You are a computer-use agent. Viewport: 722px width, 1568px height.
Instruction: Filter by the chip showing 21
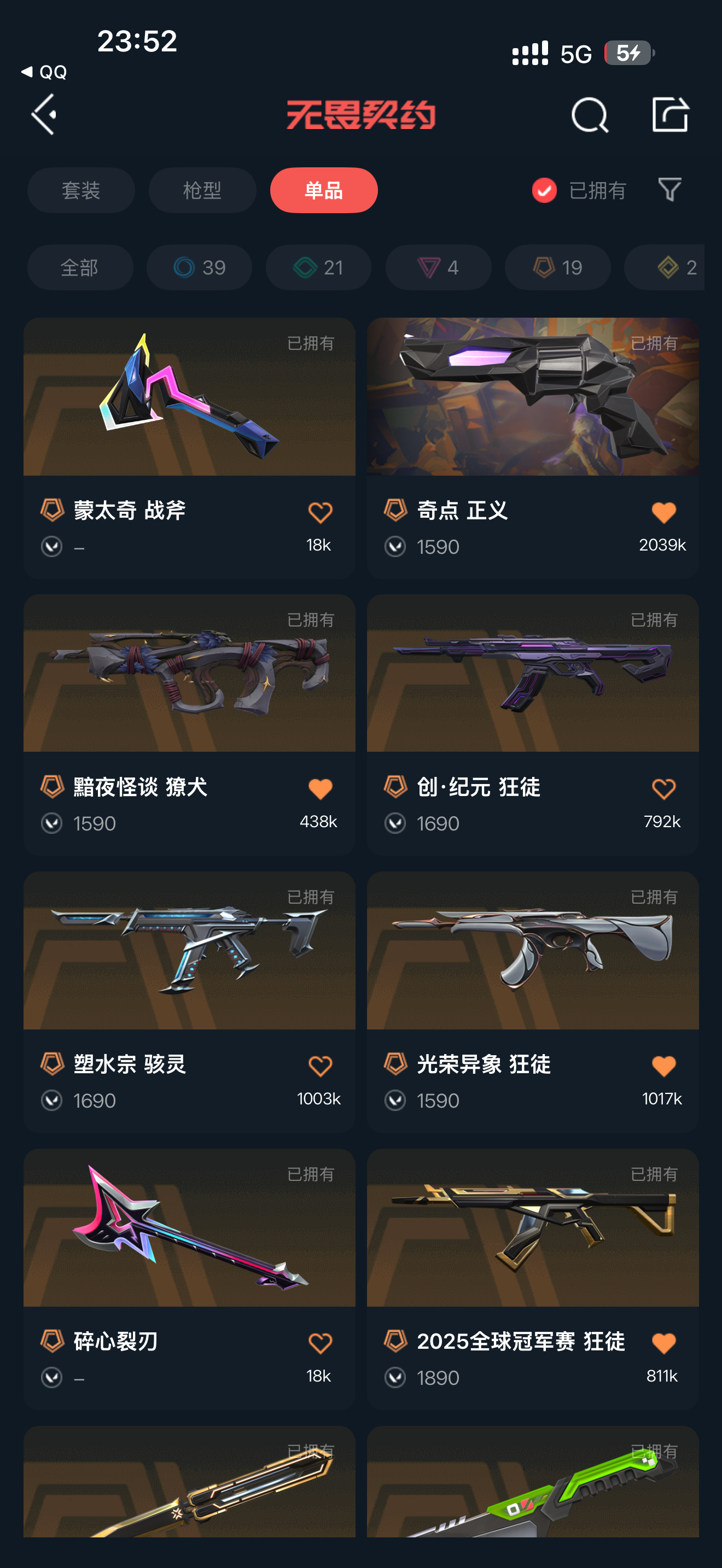[318, 267]
